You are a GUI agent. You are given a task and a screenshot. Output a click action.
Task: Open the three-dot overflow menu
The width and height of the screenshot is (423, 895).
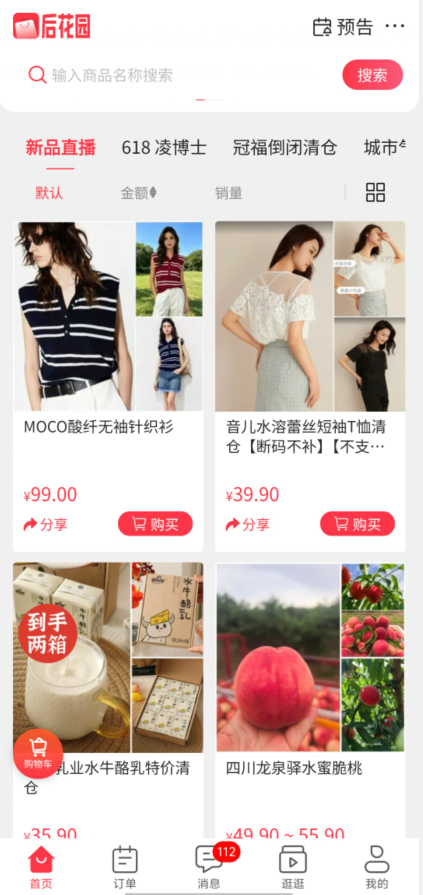[x=394, y=26]
